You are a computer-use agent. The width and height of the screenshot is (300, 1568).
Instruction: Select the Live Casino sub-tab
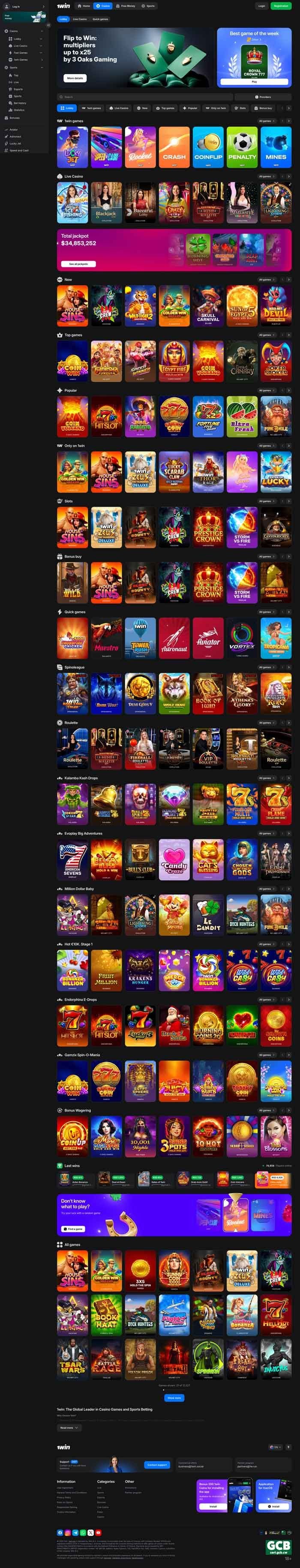pyautogui.click(x=80, y=19)
